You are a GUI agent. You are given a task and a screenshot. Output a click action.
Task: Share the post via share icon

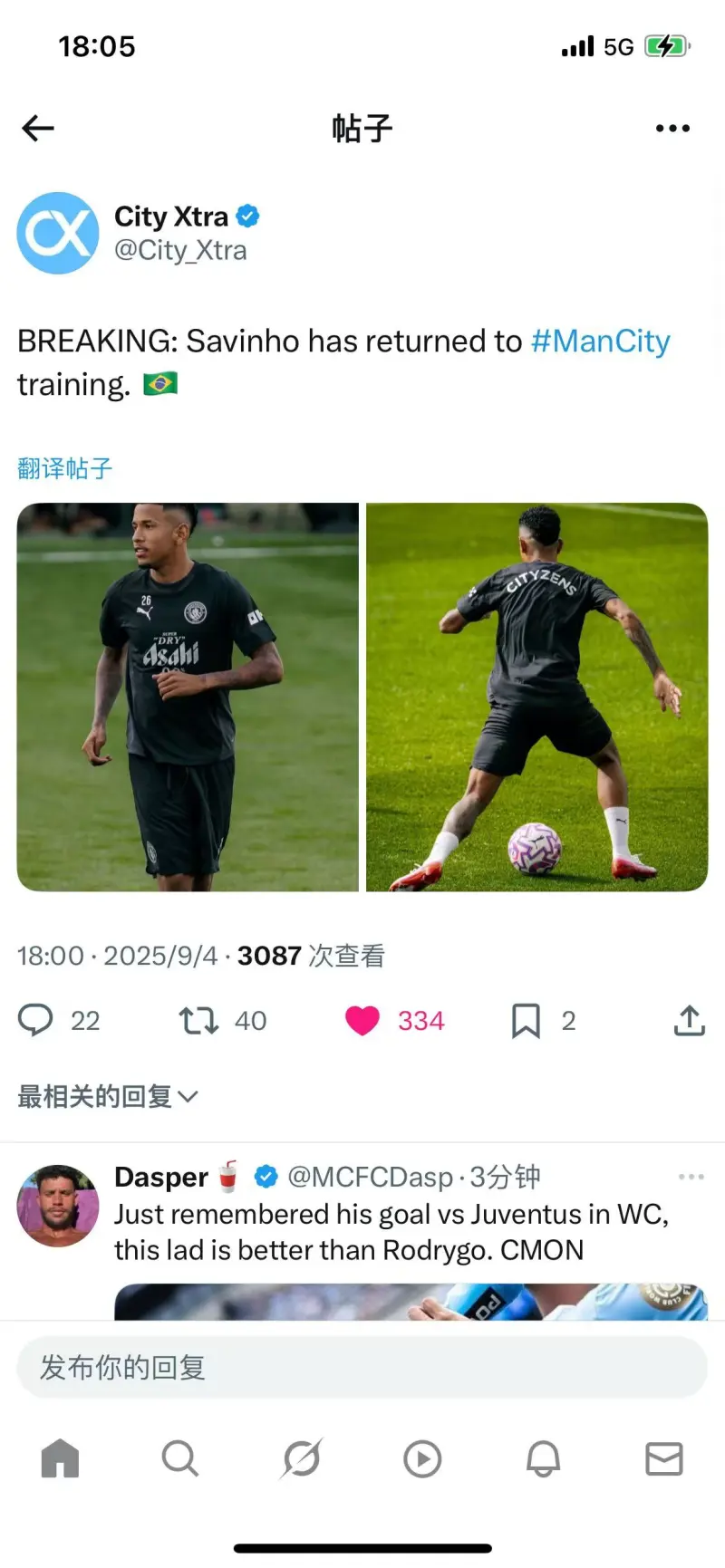[x=689, y=1020]
